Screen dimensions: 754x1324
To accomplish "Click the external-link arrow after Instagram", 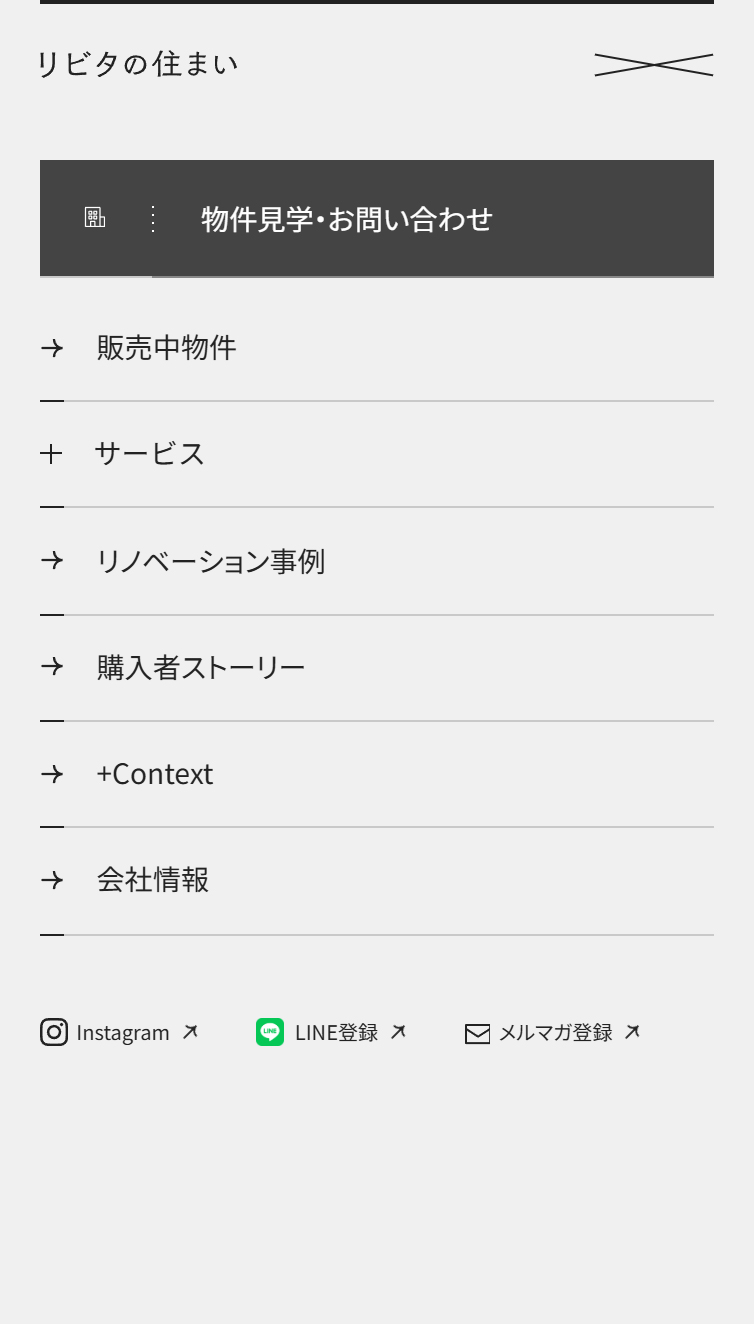I will click(190, 1031).
